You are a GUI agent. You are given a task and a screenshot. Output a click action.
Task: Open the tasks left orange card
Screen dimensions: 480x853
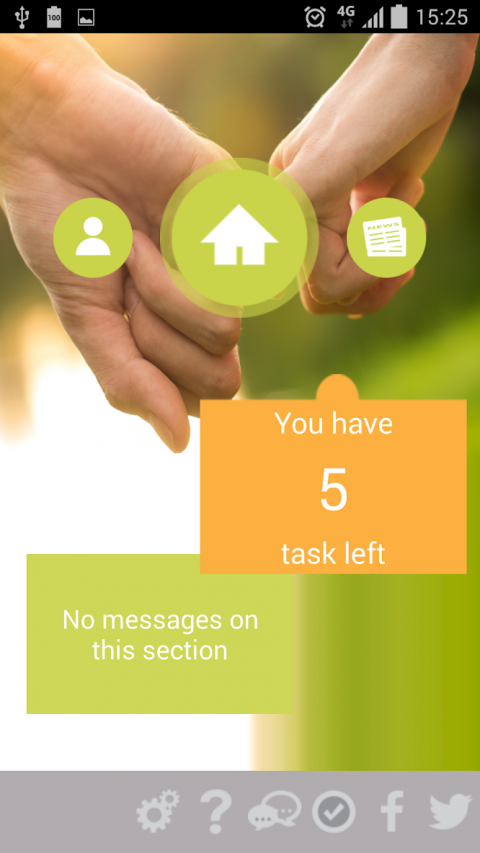point(333,486)
